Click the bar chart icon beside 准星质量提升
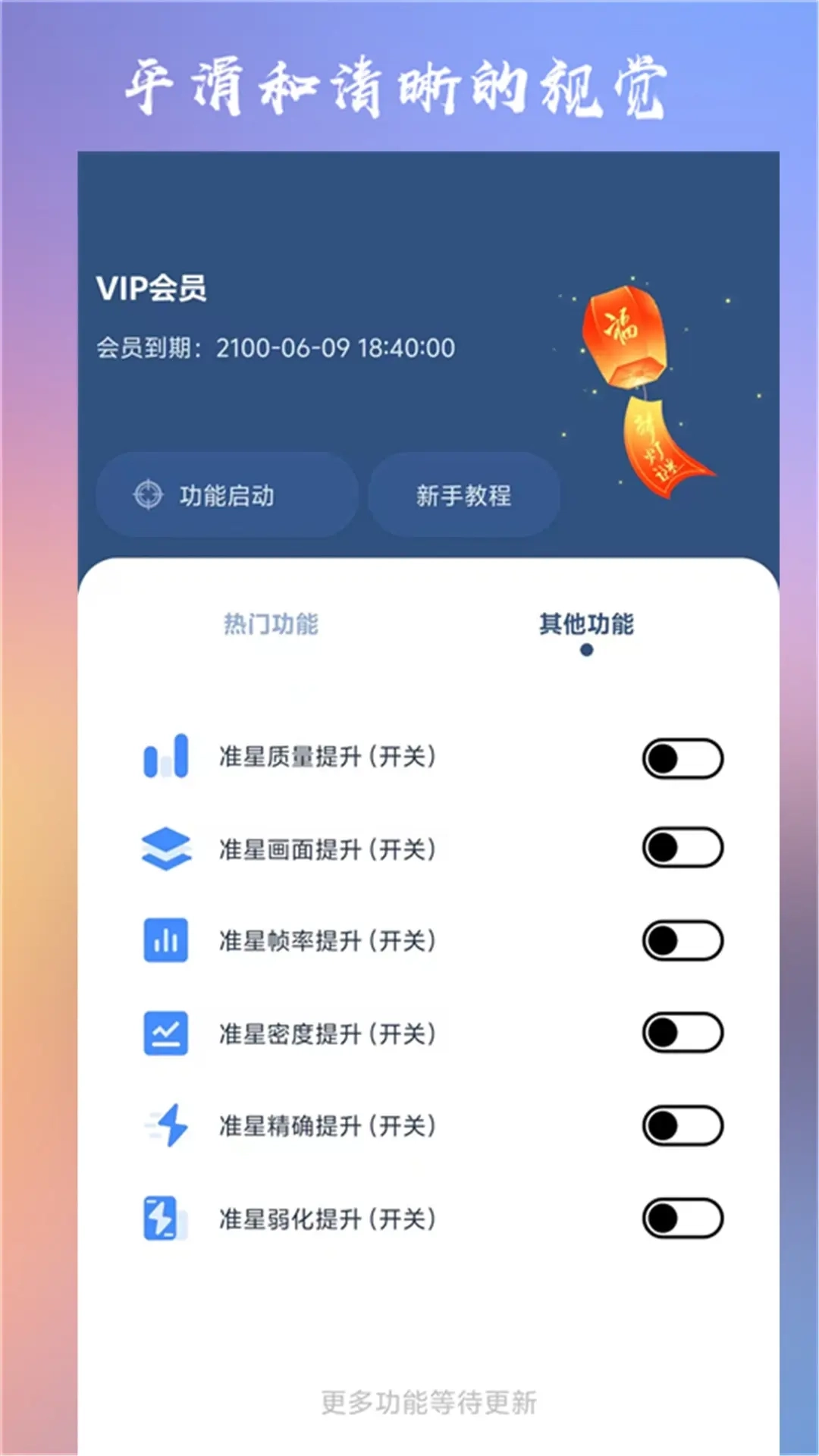The width and height of the screenshot is (819, 1456). 166,758
